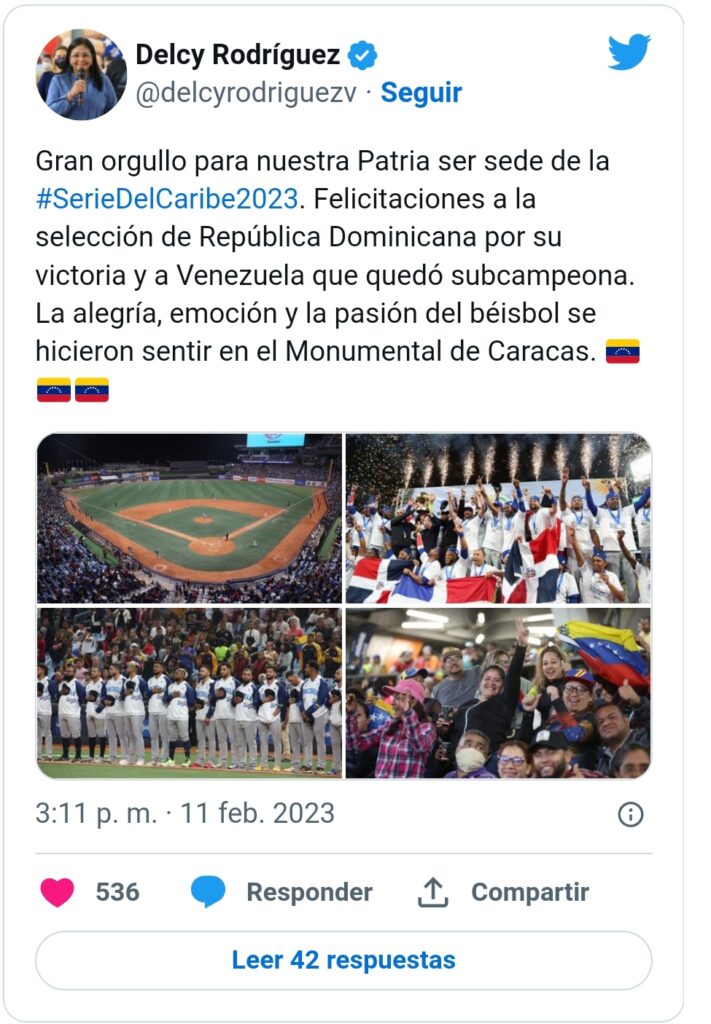View the photo of players lined up

(x=190, y=692)
